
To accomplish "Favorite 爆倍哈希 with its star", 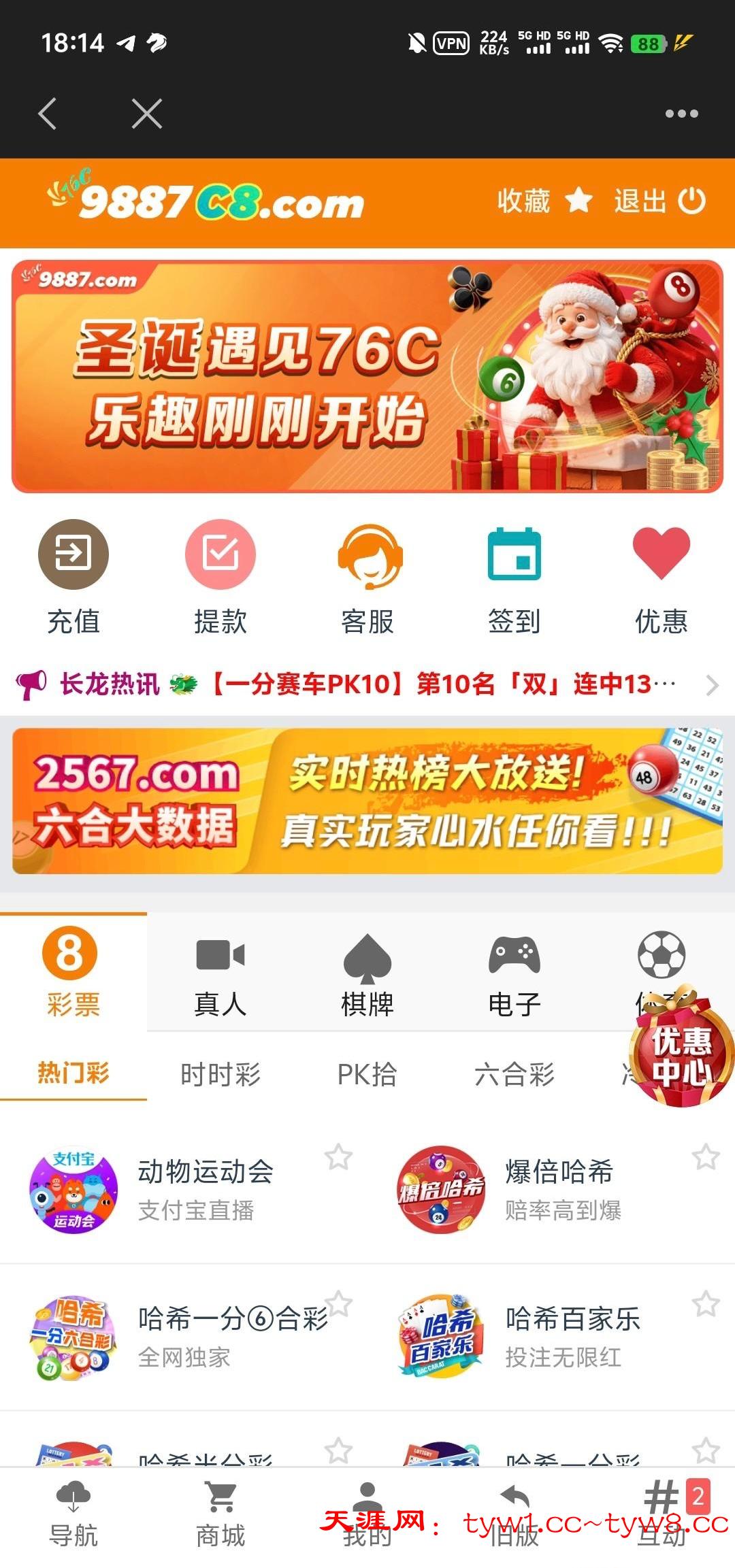I will [706, 1157].
